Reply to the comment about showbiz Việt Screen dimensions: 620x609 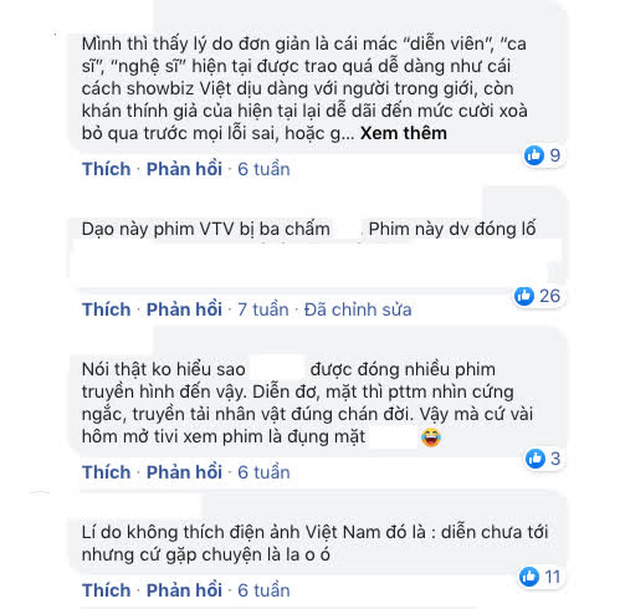[x=184, y=169]
